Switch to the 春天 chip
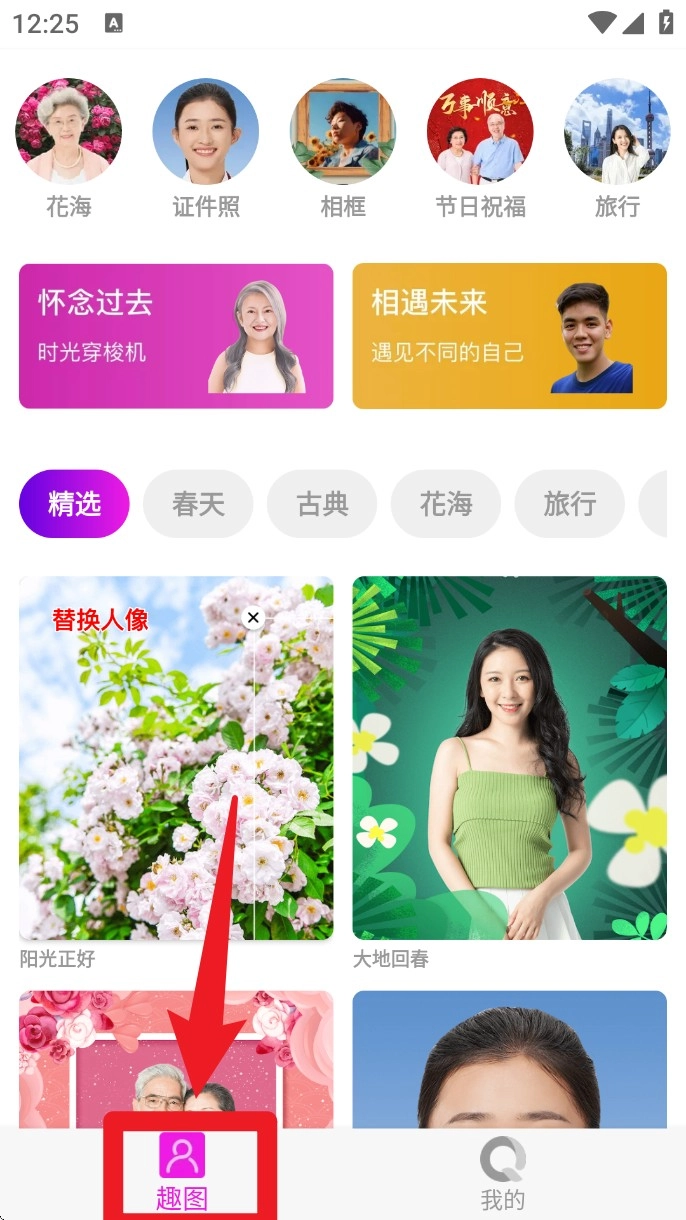 [198, 504]
